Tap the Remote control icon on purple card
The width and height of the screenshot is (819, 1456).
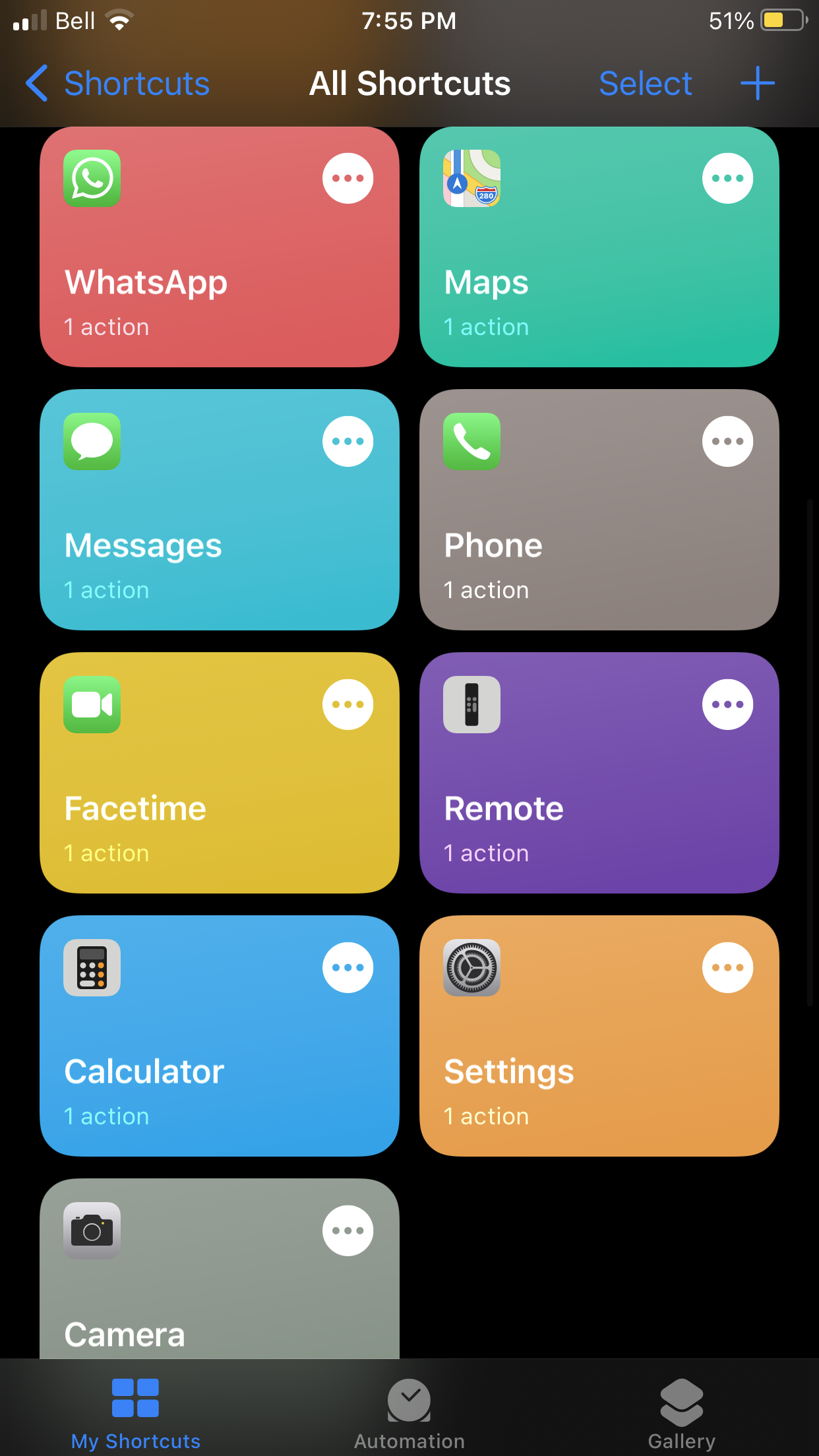[471, 704]
